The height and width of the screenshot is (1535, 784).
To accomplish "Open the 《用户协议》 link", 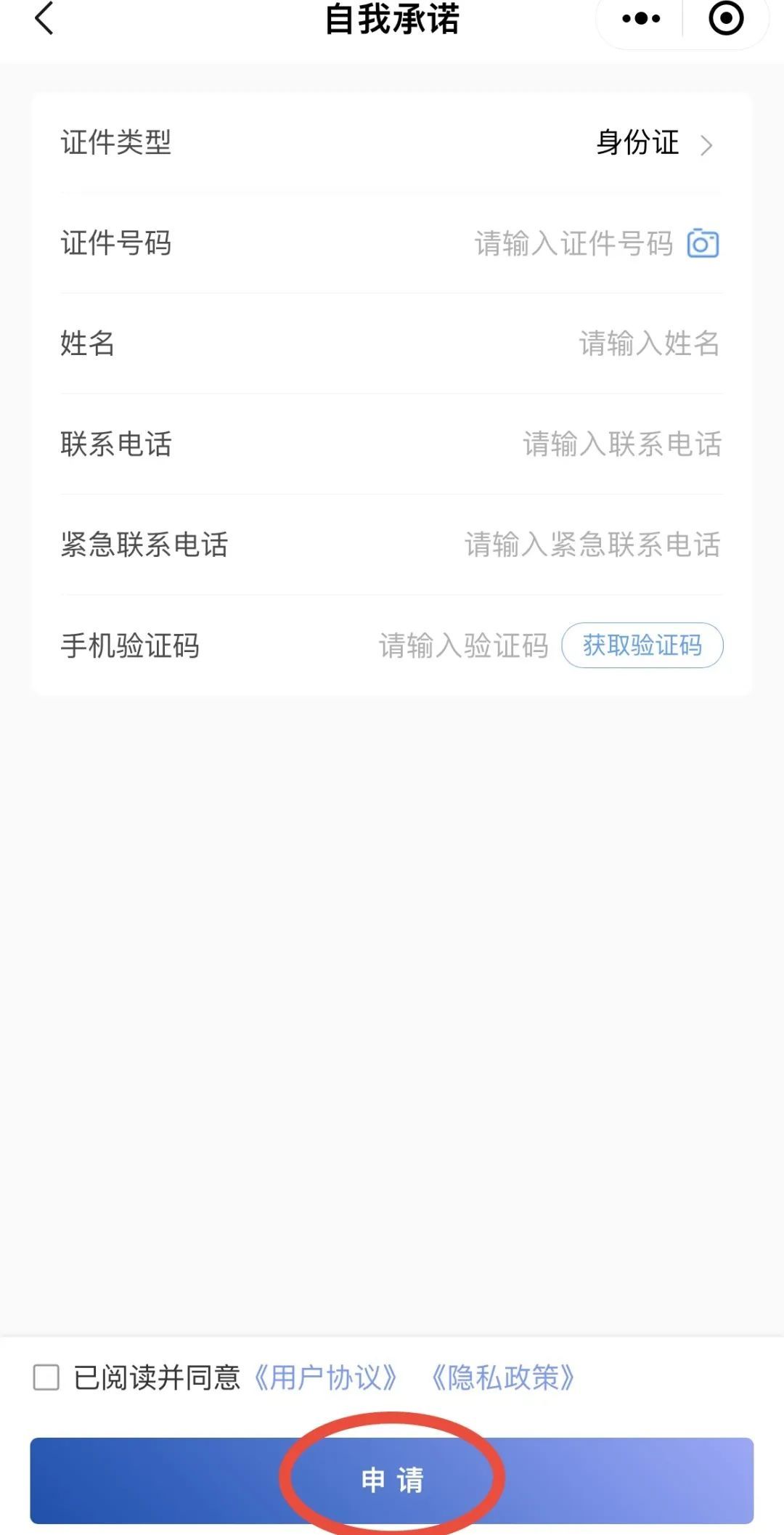I will (x=326, y=1377).
